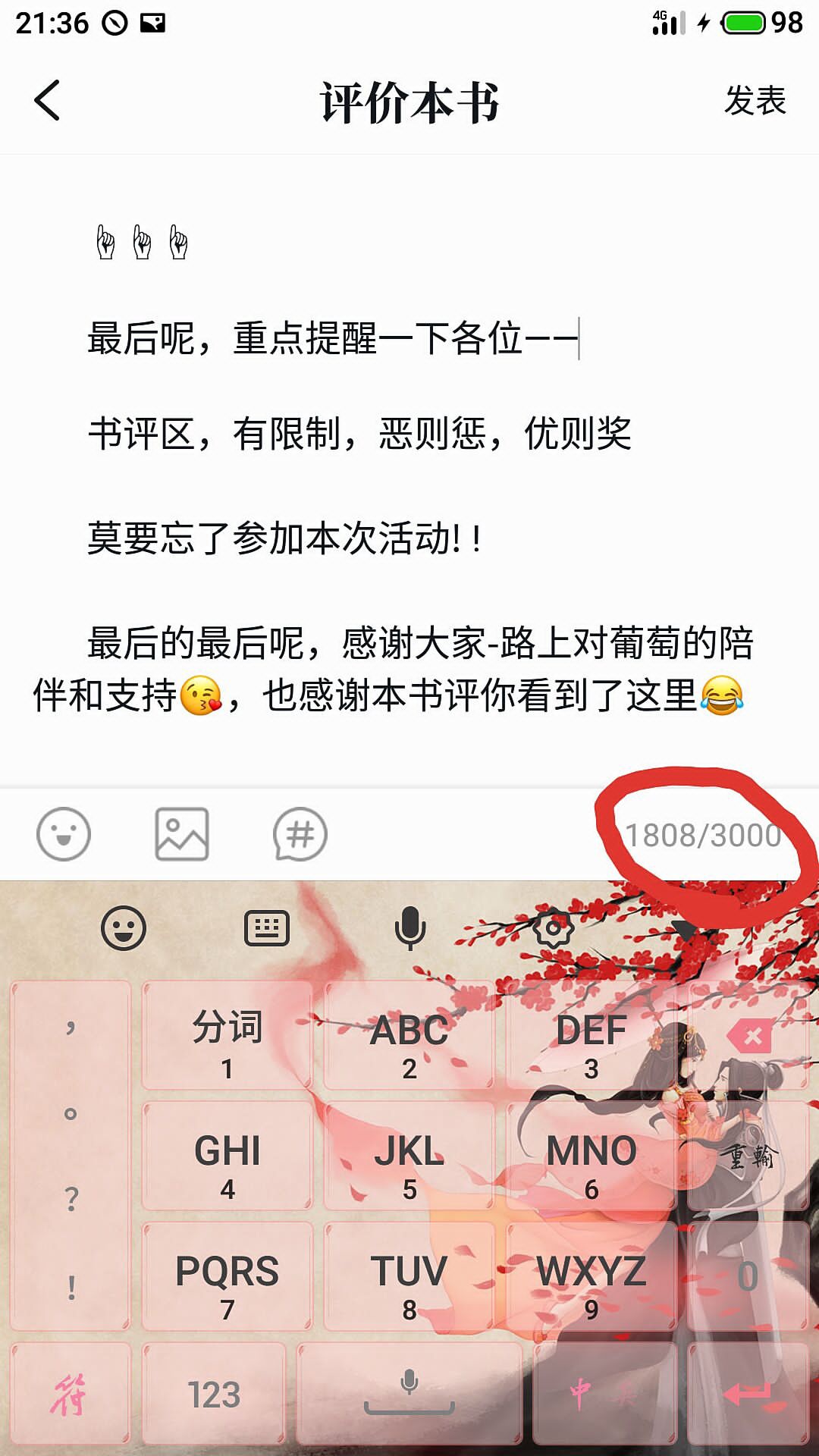Add a hashtag topic to the review
Screen dimensions: 819x1456
[300, 834]
